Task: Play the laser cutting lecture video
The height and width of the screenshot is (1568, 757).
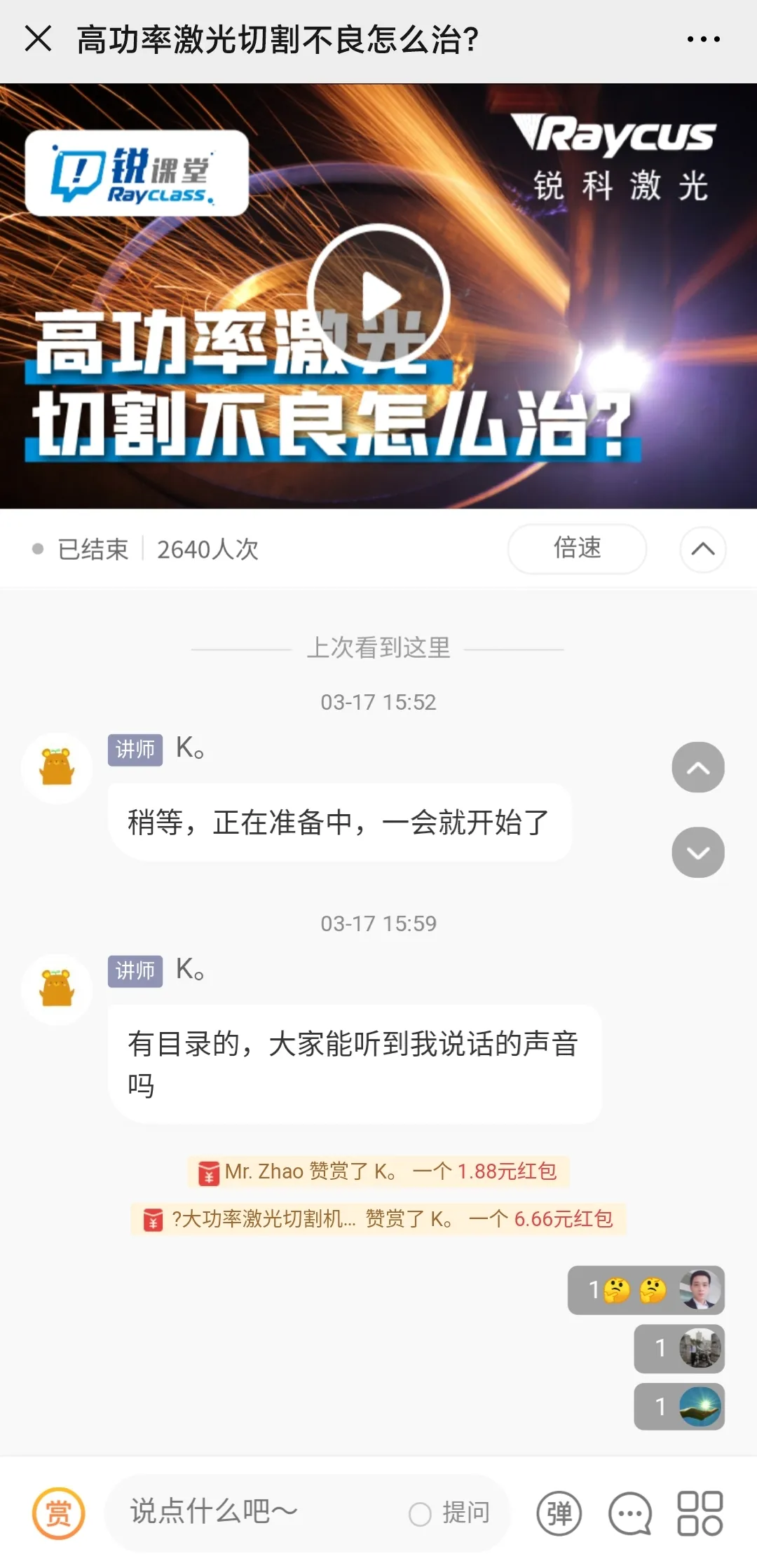Action: pos(378,296)
